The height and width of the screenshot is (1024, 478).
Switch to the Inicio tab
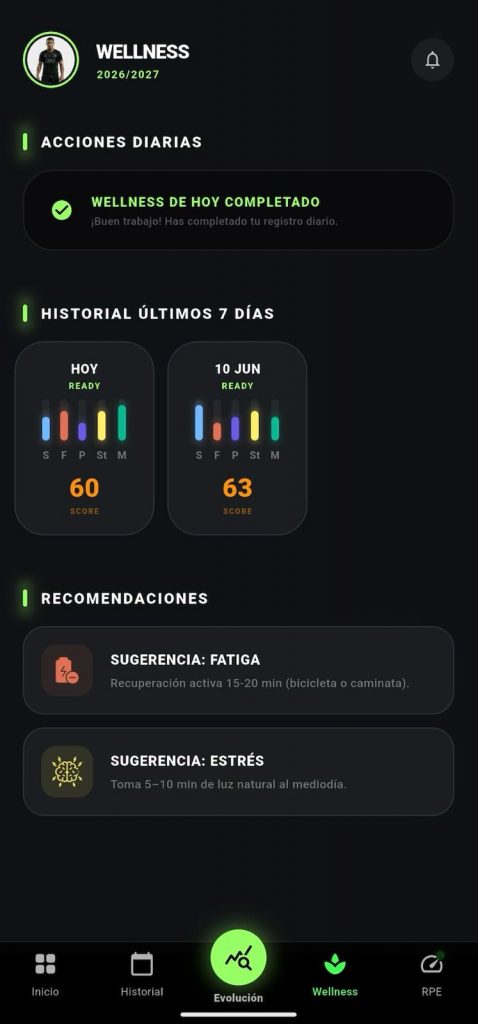pyautogui.click(x=45, y=974)
